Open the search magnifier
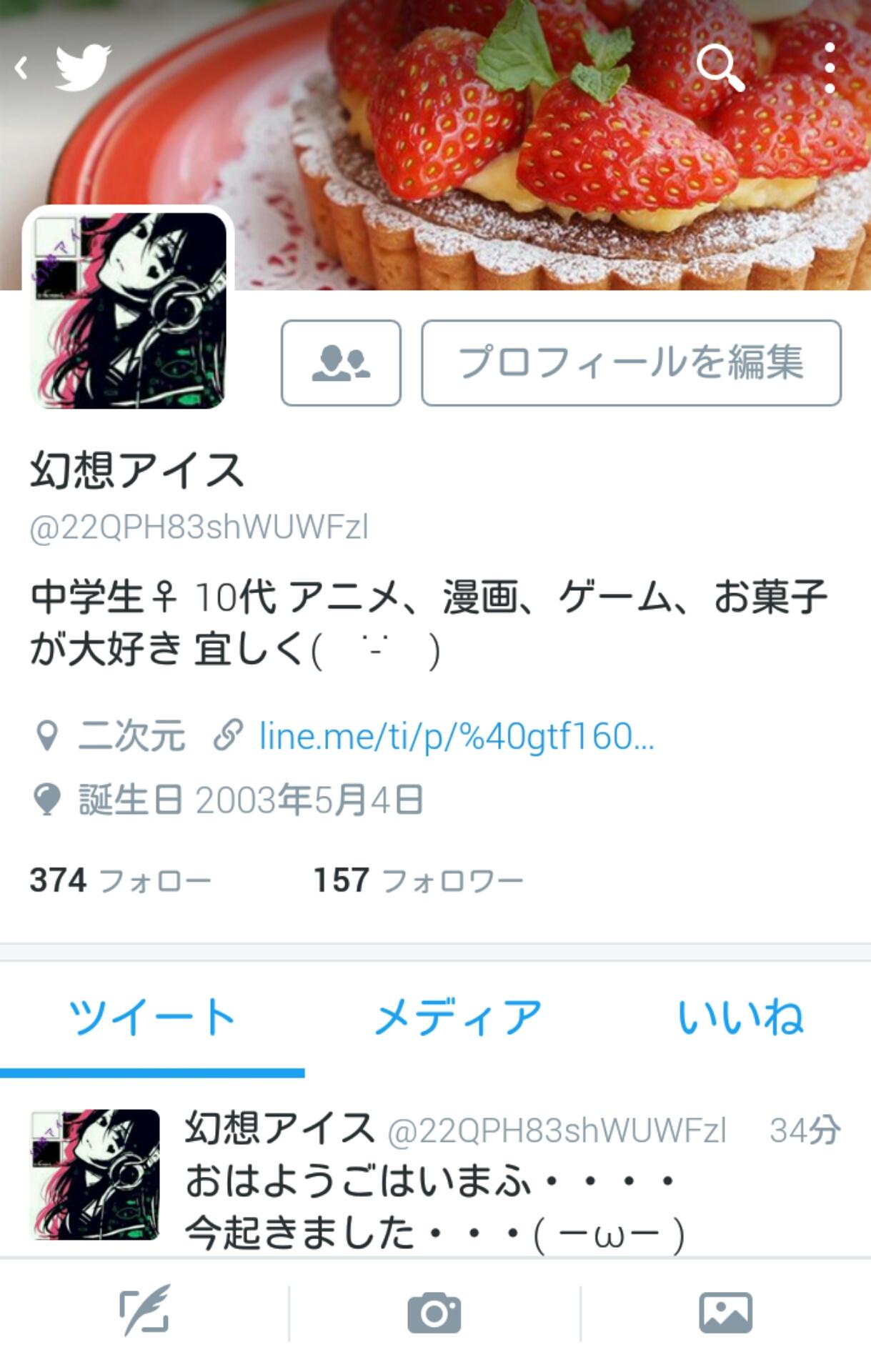The image size is (871, 1372). point(720,69)
